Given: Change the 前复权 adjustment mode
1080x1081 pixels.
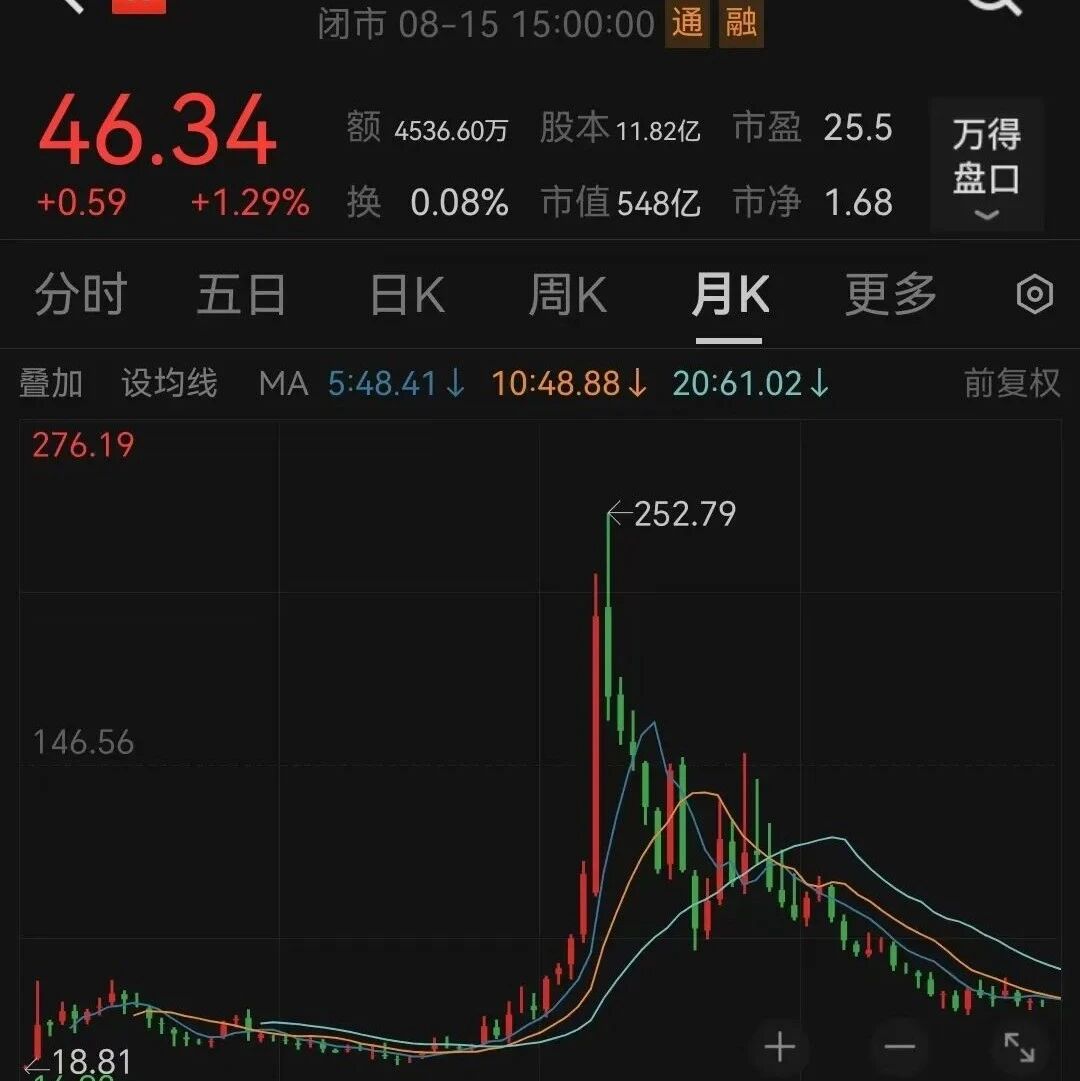Looking at the screenshot, I should pos(1011,383).
